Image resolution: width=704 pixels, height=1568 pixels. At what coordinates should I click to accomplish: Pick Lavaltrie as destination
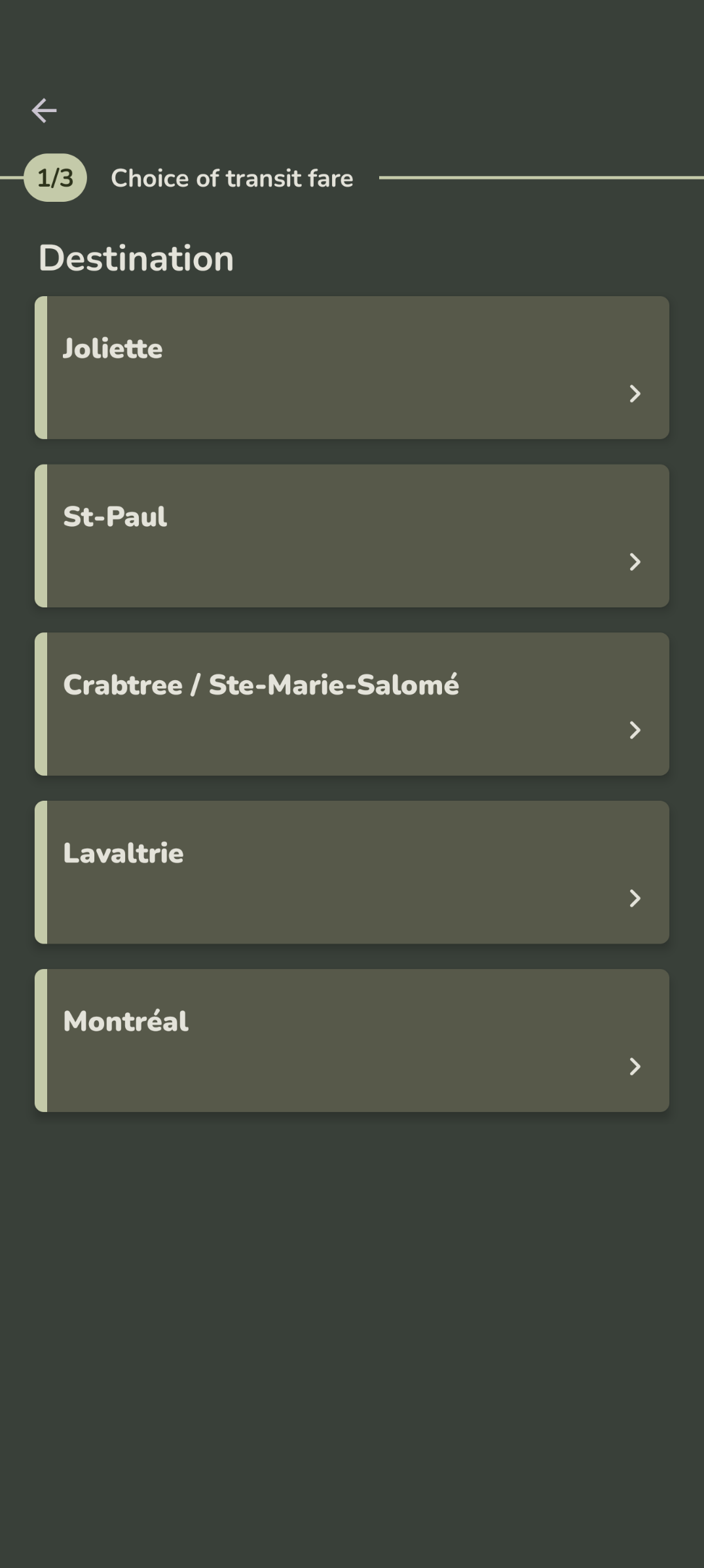(352, 872)
